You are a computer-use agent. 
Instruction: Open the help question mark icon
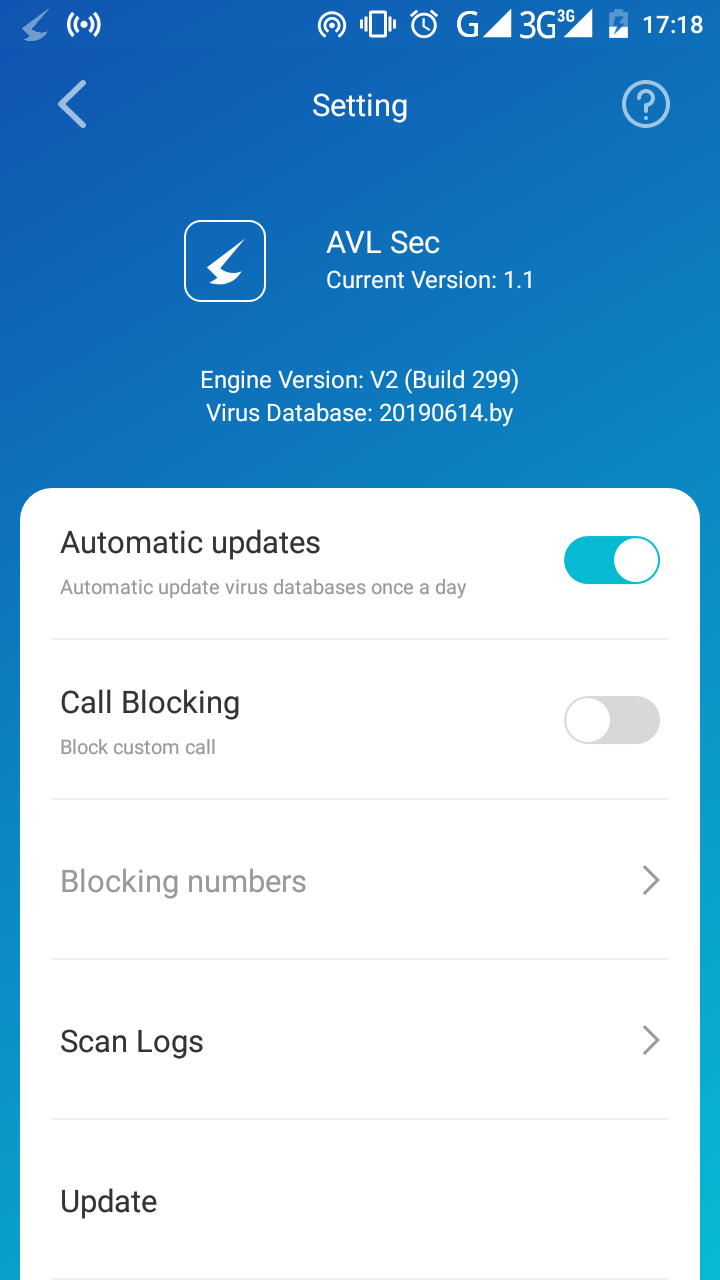[x=645, y=105]
